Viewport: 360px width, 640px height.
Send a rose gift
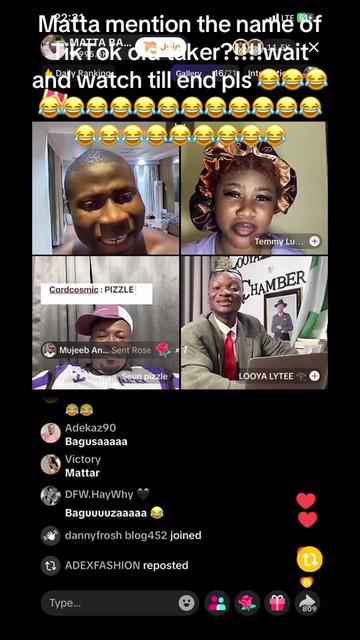[247, 603]
